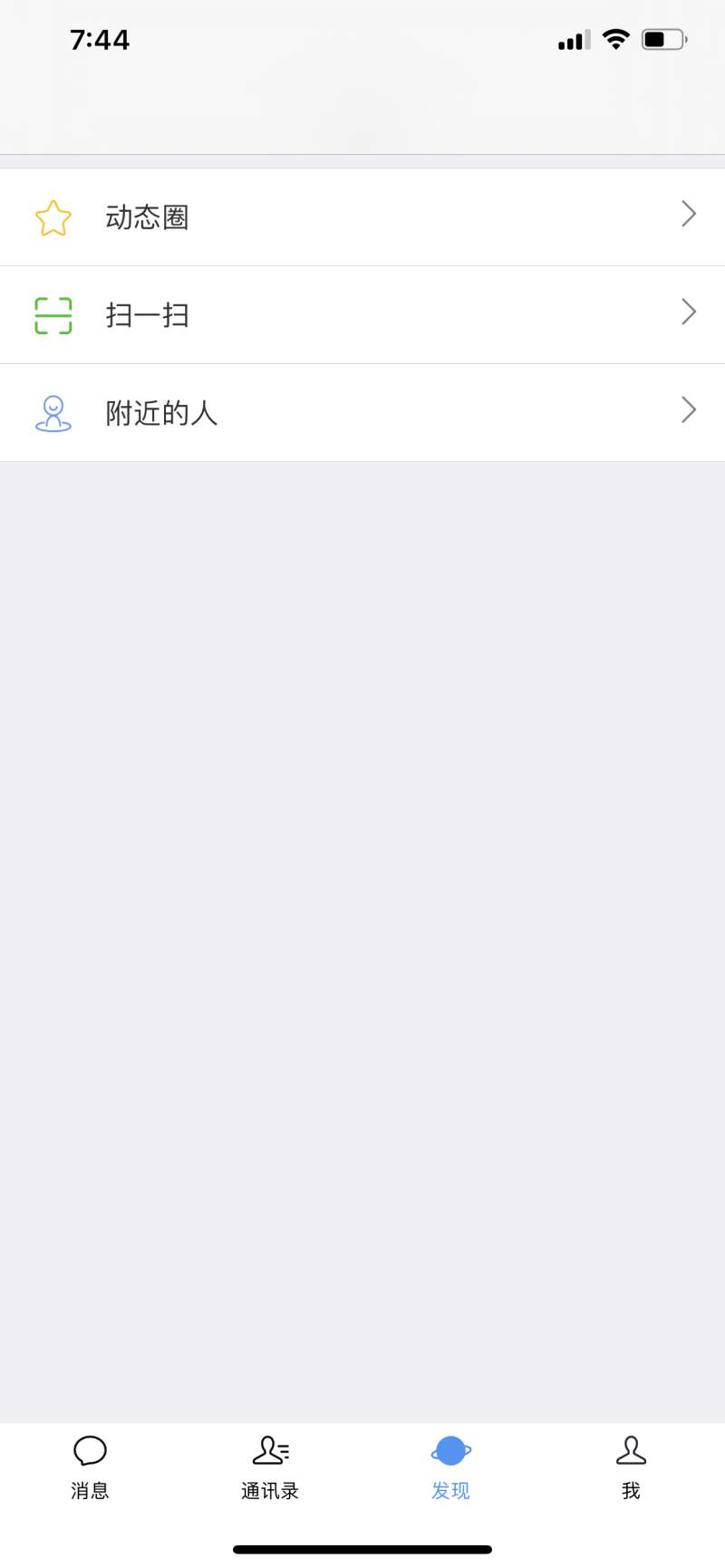The height and width of the screenshot is (1568, 725).
Task: Switch to the 通讯录 tab
Action: point(270,1467)
